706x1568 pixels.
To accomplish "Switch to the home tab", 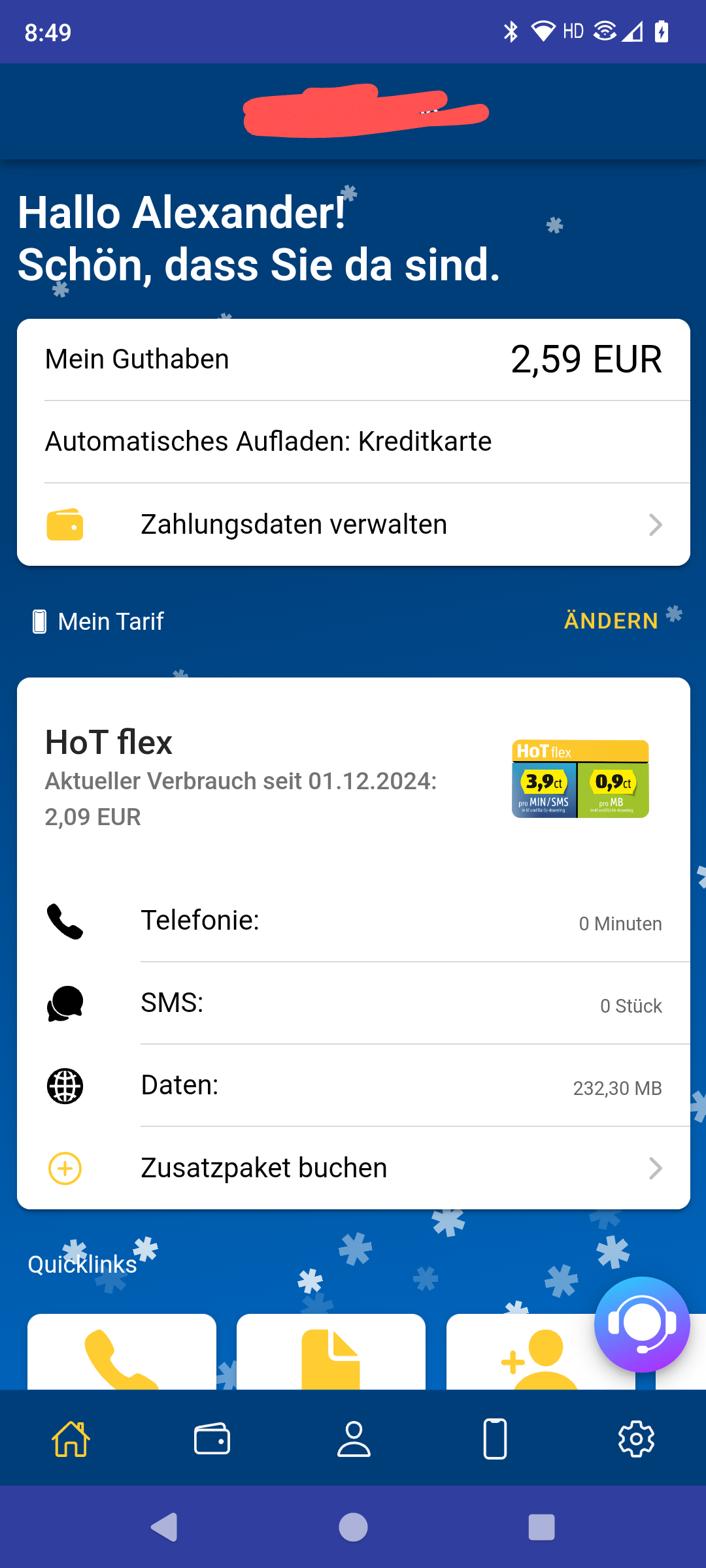I will pyautogui.click(x=71, y=1439).
